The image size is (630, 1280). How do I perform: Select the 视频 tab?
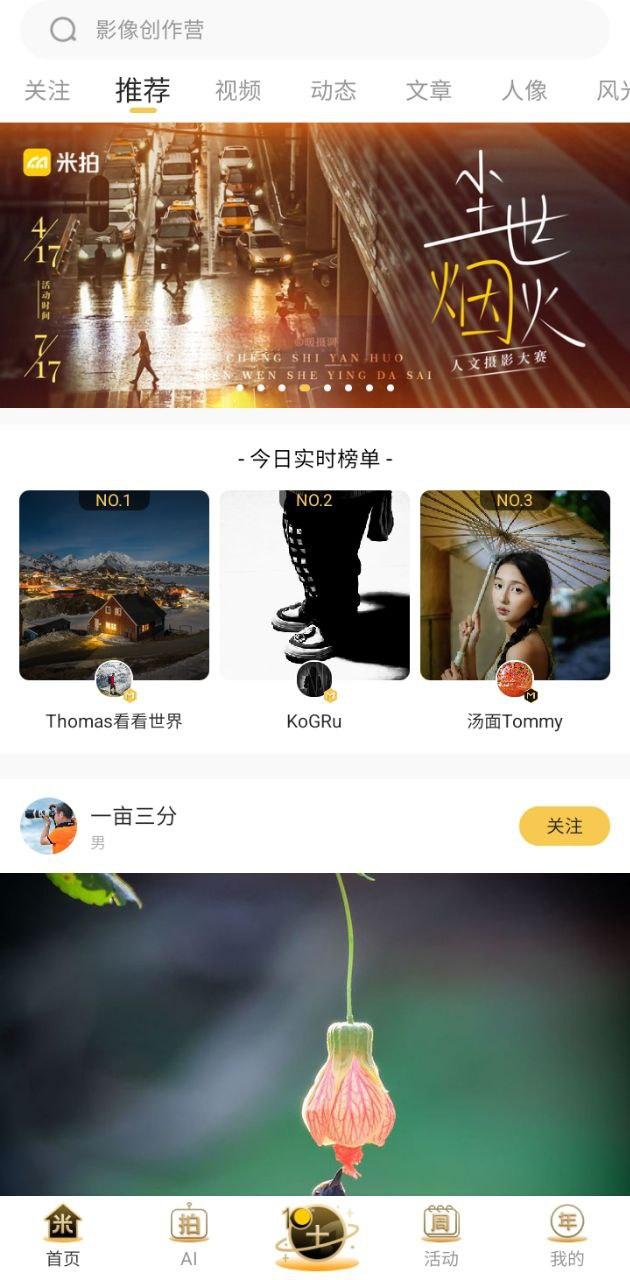pos(238,91)
